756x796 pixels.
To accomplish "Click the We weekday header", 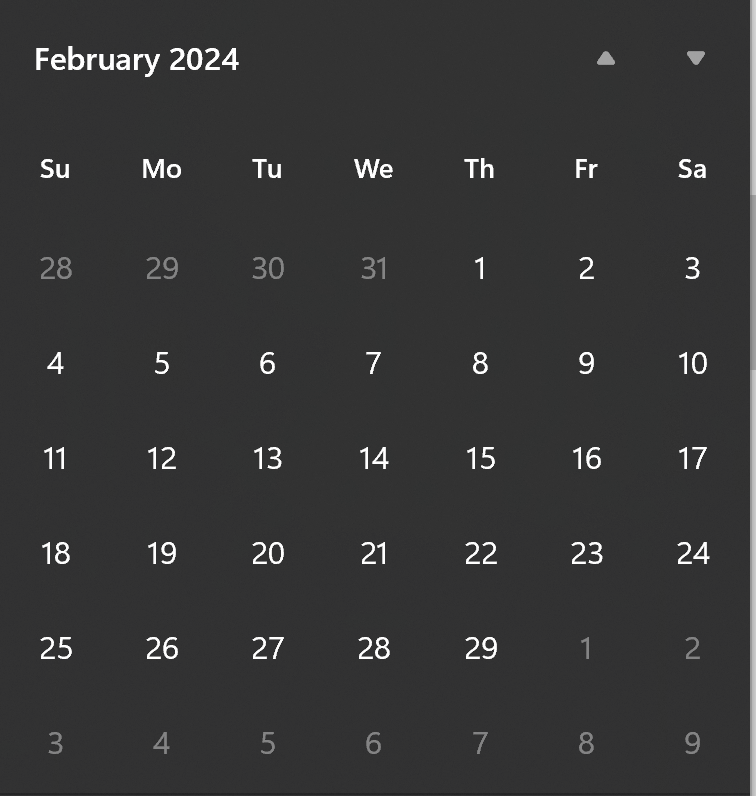I will (373, 169).
